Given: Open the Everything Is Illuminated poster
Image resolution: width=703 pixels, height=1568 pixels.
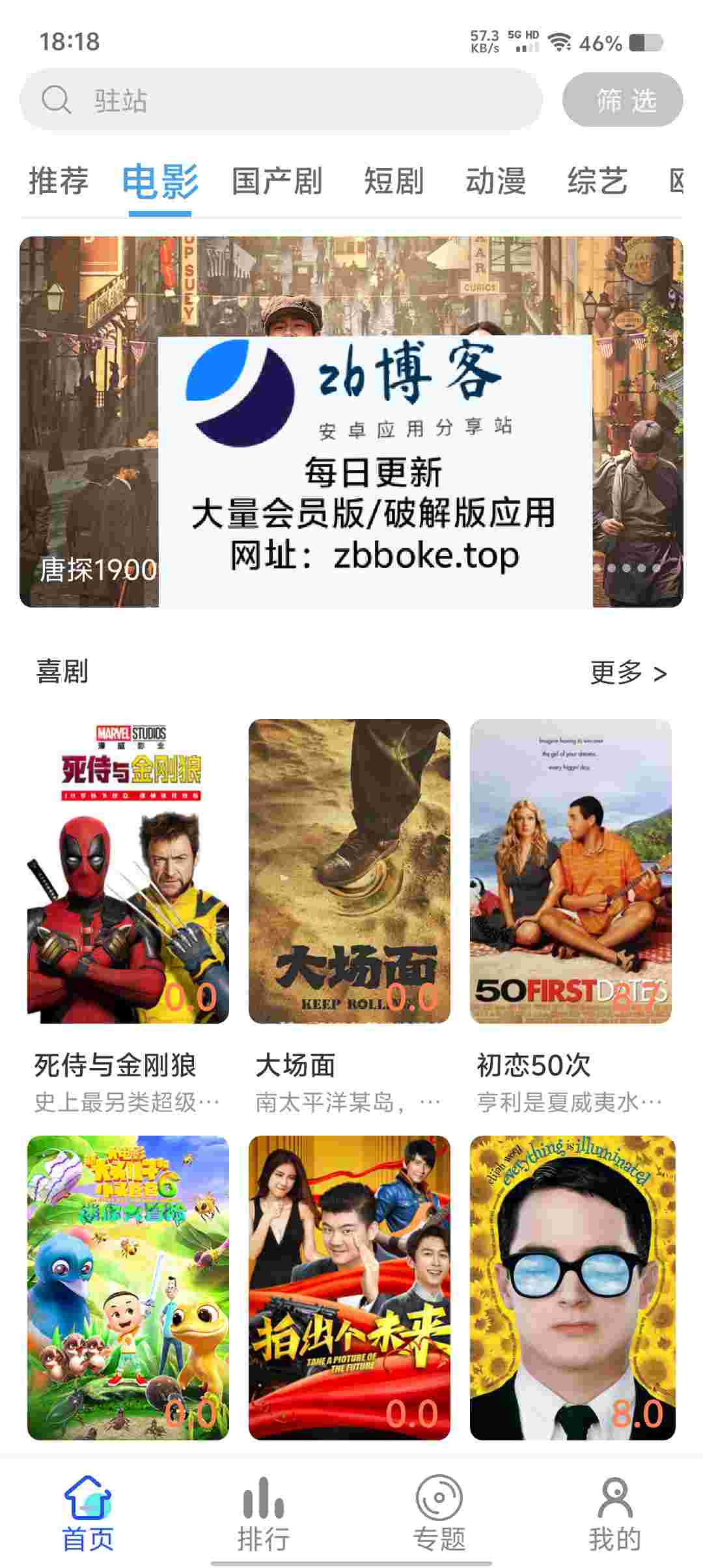Looking at the screenshot, I should pyautogui.click(x=572, y=1287).
